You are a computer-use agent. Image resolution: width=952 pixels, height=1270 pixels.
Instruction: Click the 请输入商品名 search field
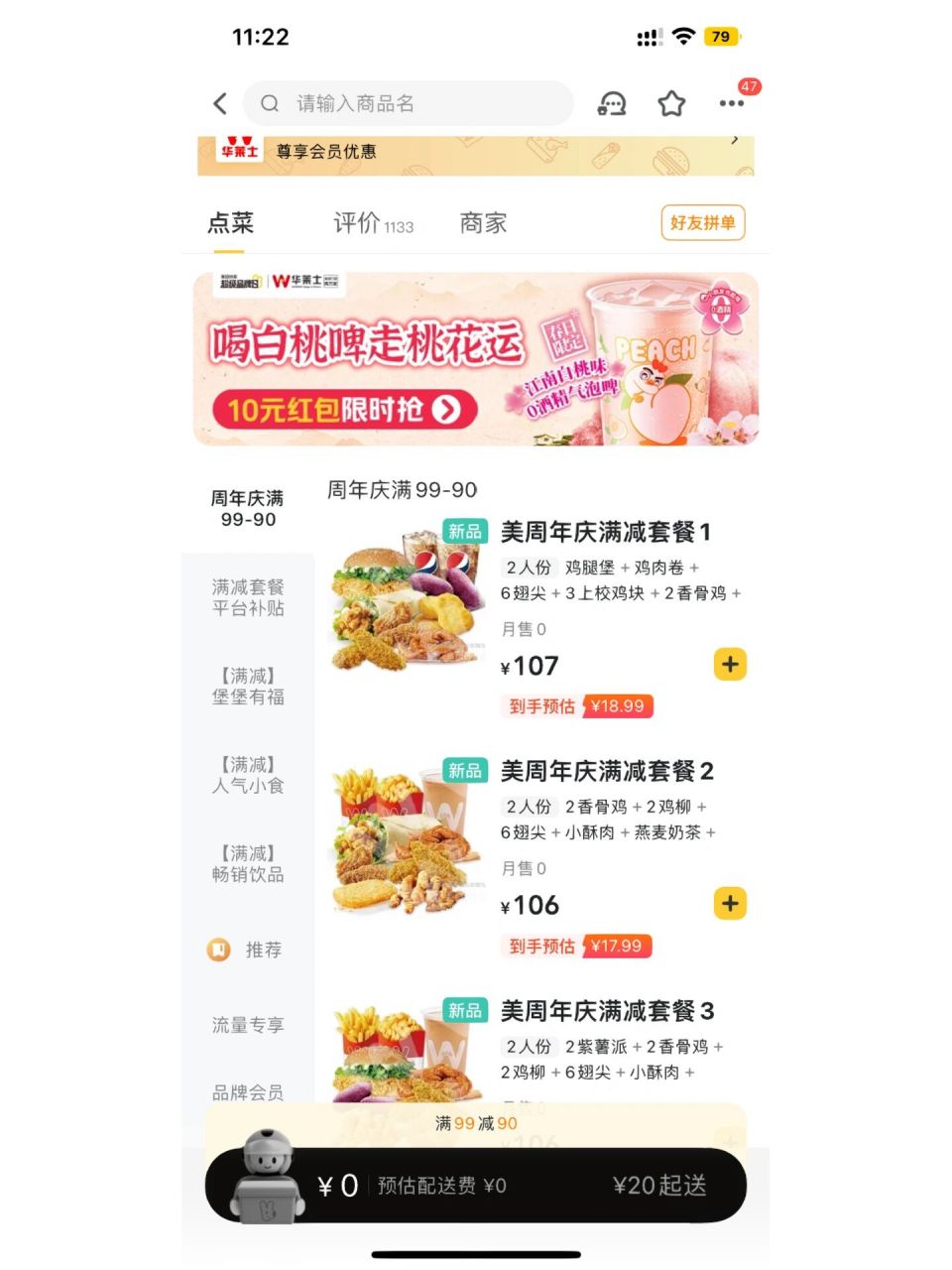(397, 102)
